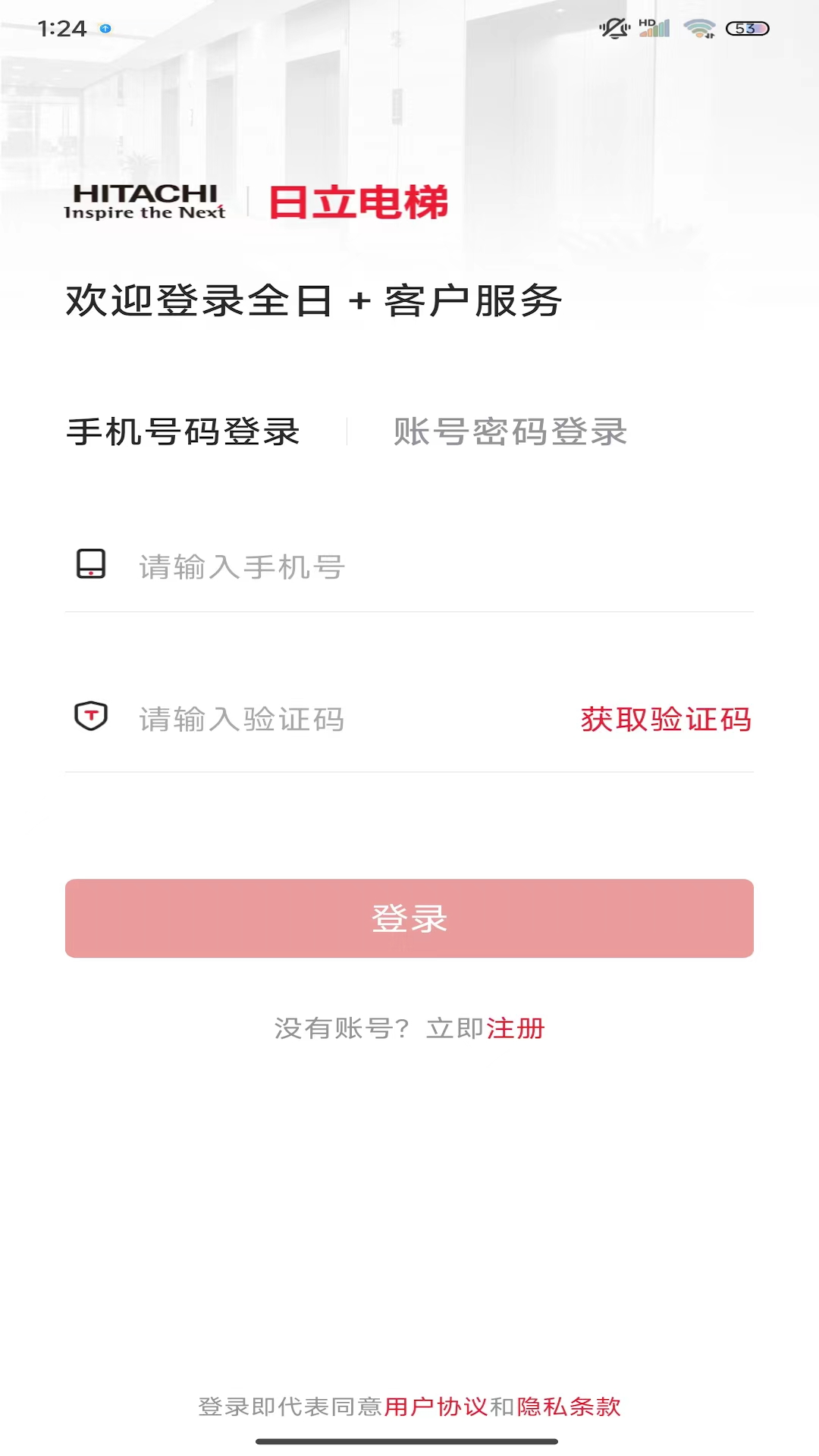
Task: Switch to 账号密码登录 tab
Action: 510,432
